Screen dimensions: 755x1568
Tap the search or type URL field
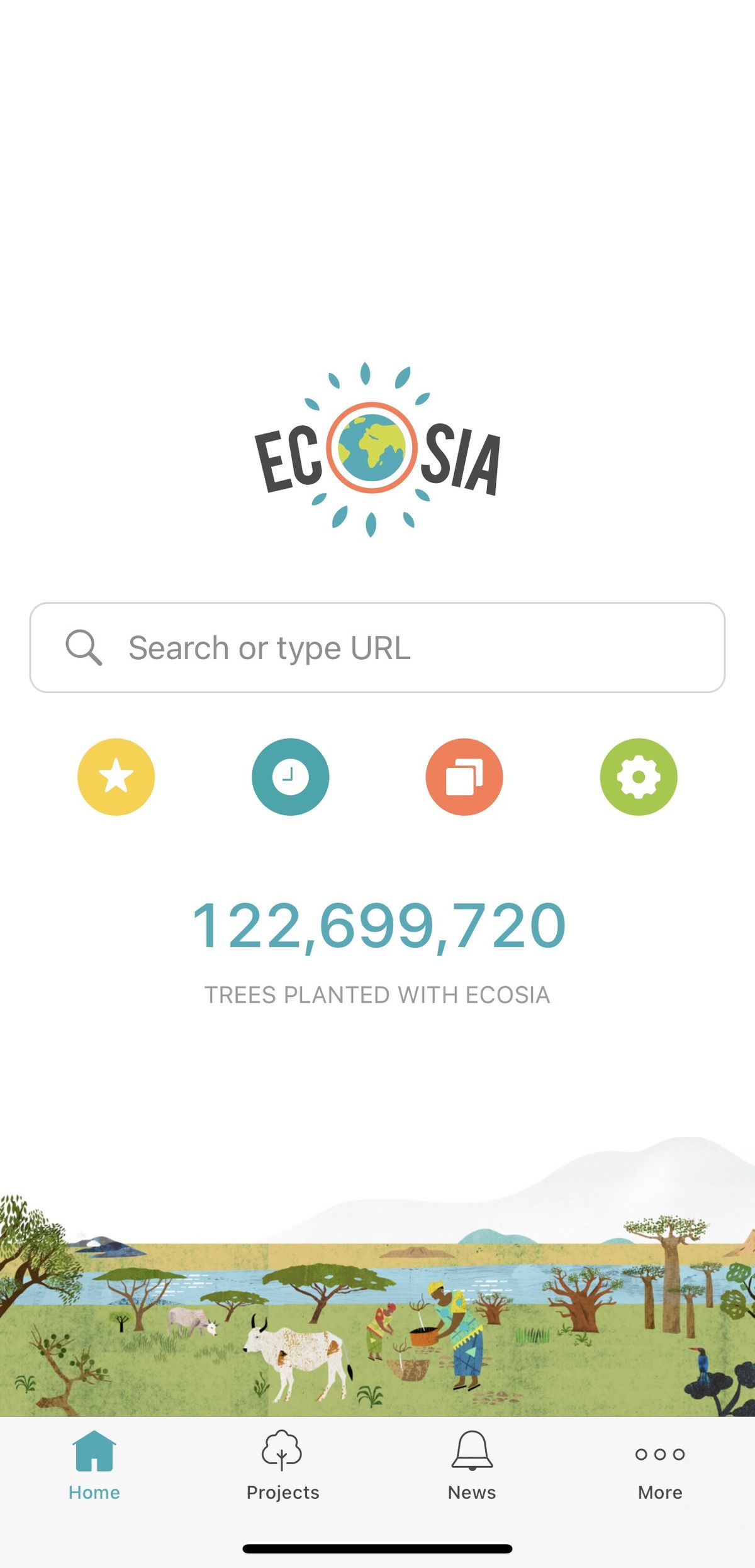pos(377,648)
